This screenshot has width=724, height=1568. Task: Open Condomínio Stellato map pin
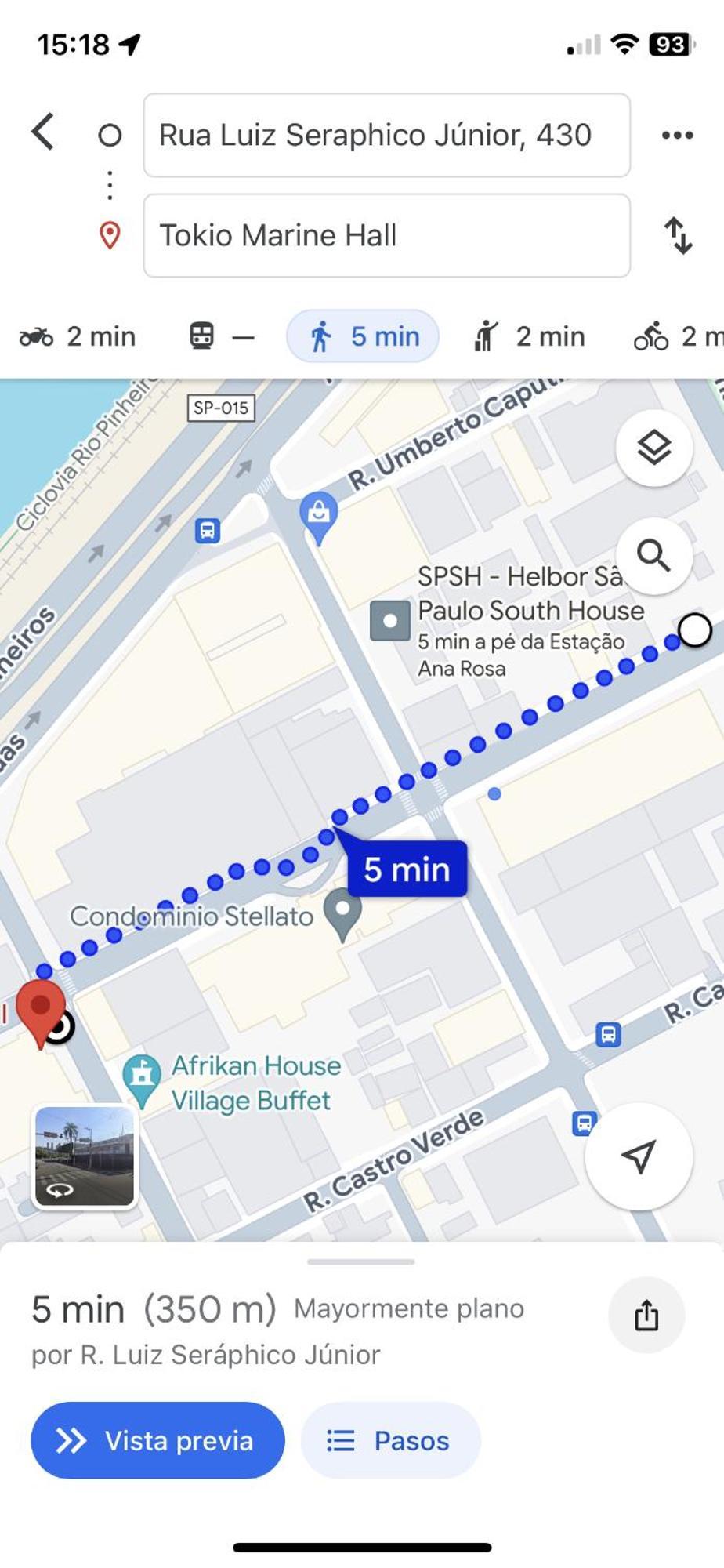tap(343, 913)
